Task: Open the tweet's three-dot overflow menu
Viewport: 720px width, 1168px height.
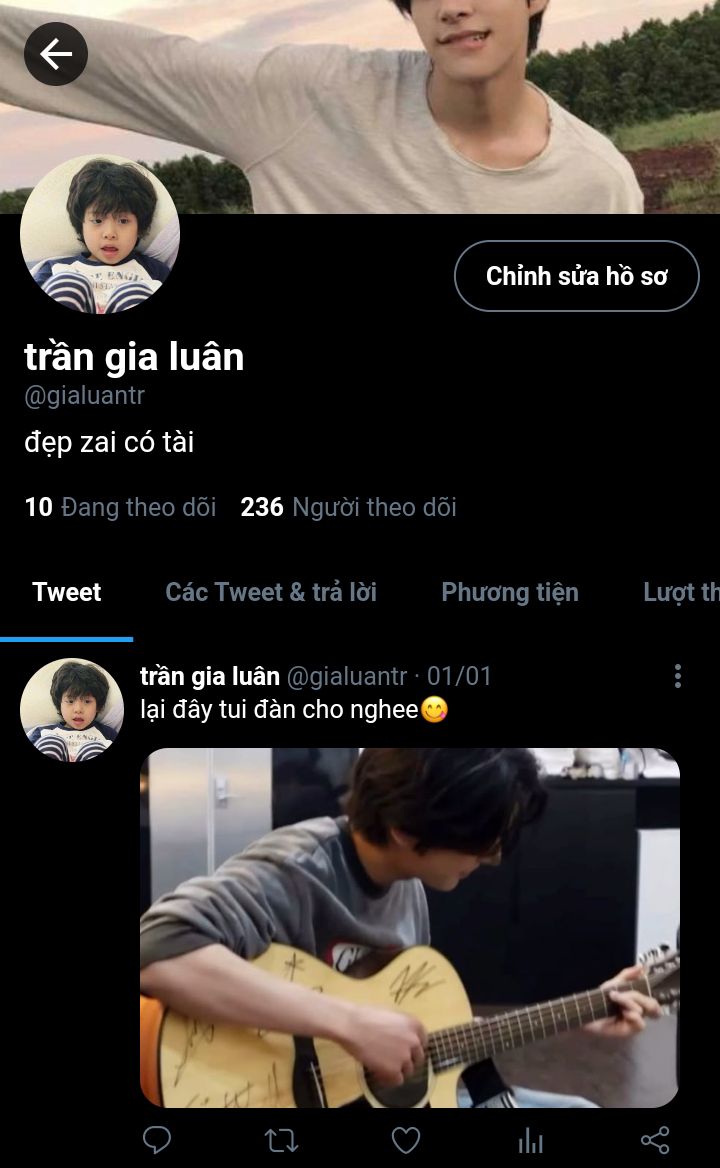Action: click(x=677, y=677)
